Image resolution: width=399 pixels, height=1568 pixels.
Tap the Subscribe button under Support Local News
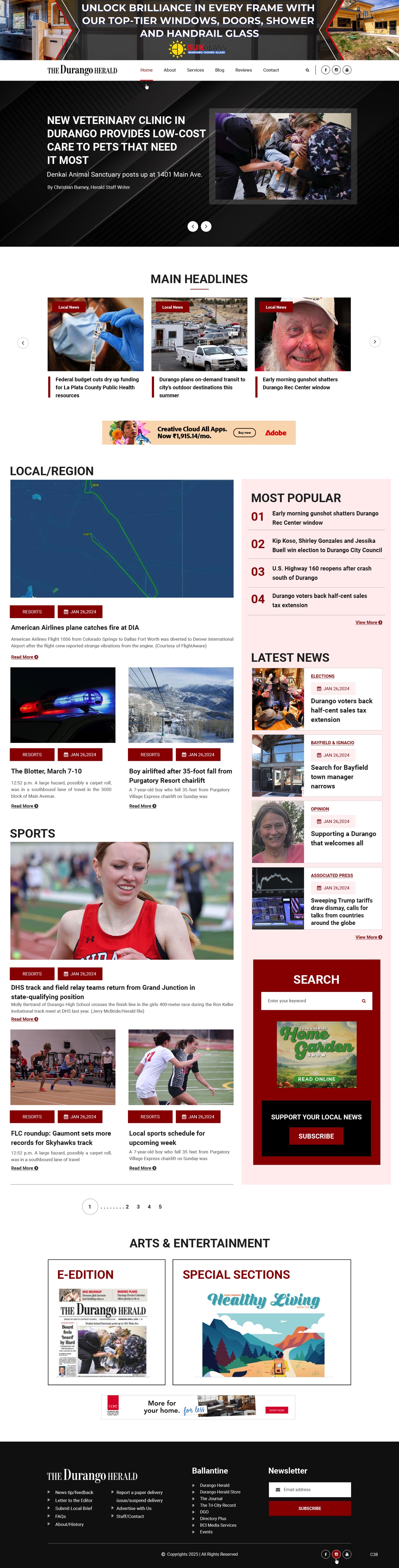click(x=316, y=1136)
